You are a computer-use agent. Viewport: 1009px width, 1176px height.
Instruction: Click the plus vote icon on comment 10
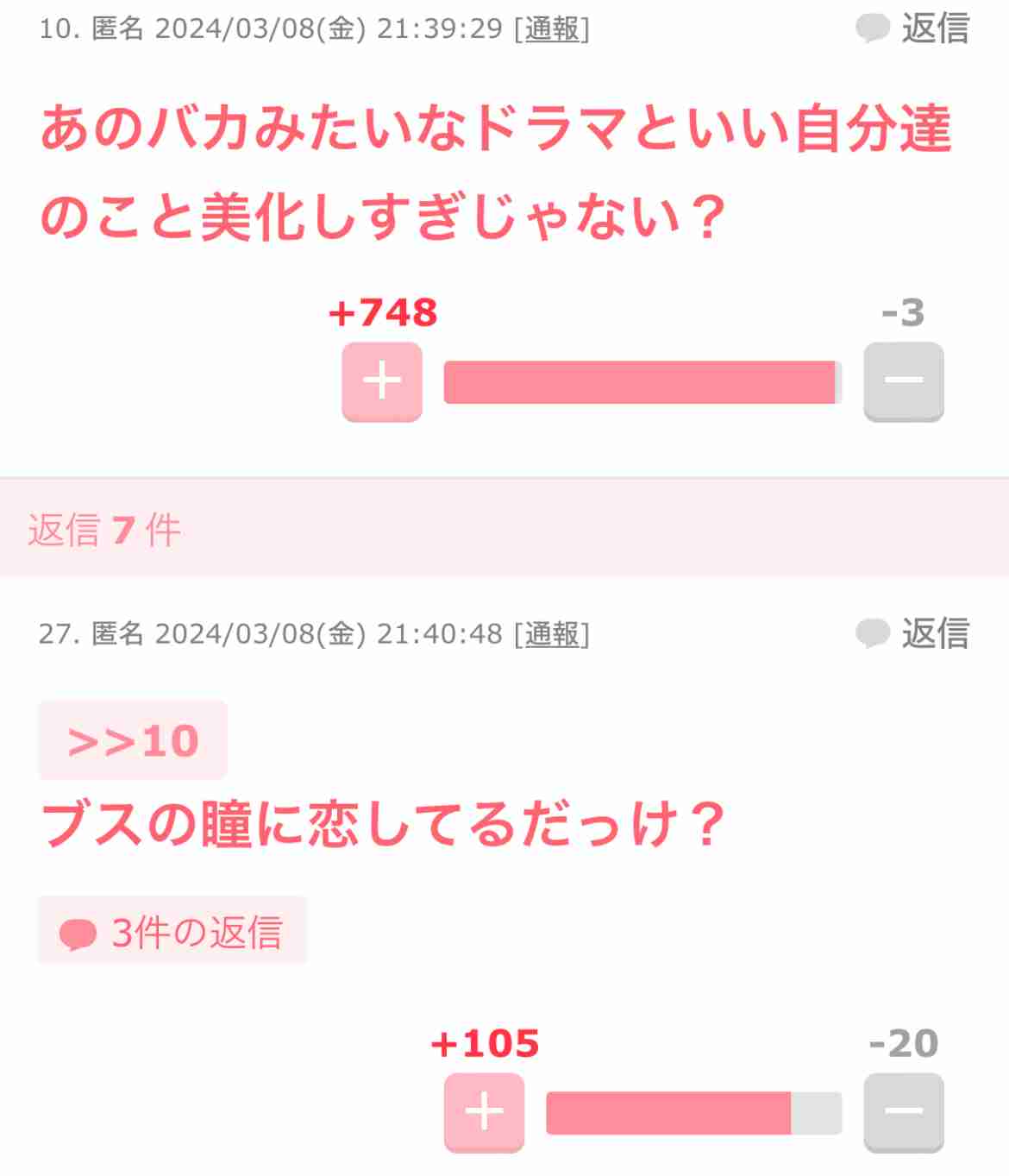click(380, 380)
